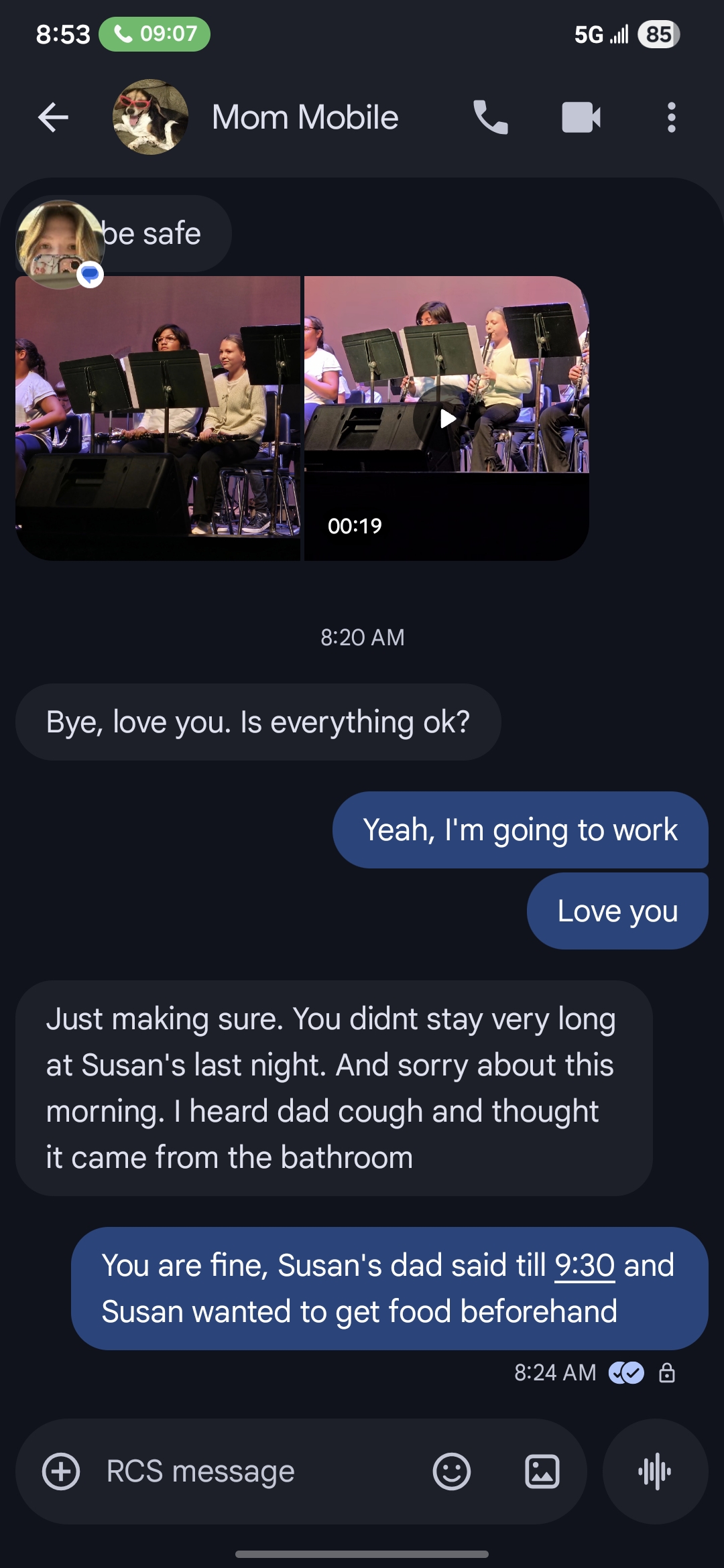Image resolution: width=724 pixels, height=1568 pixels.
Task: Play the 00:19 video
Action: coord(447,419)
